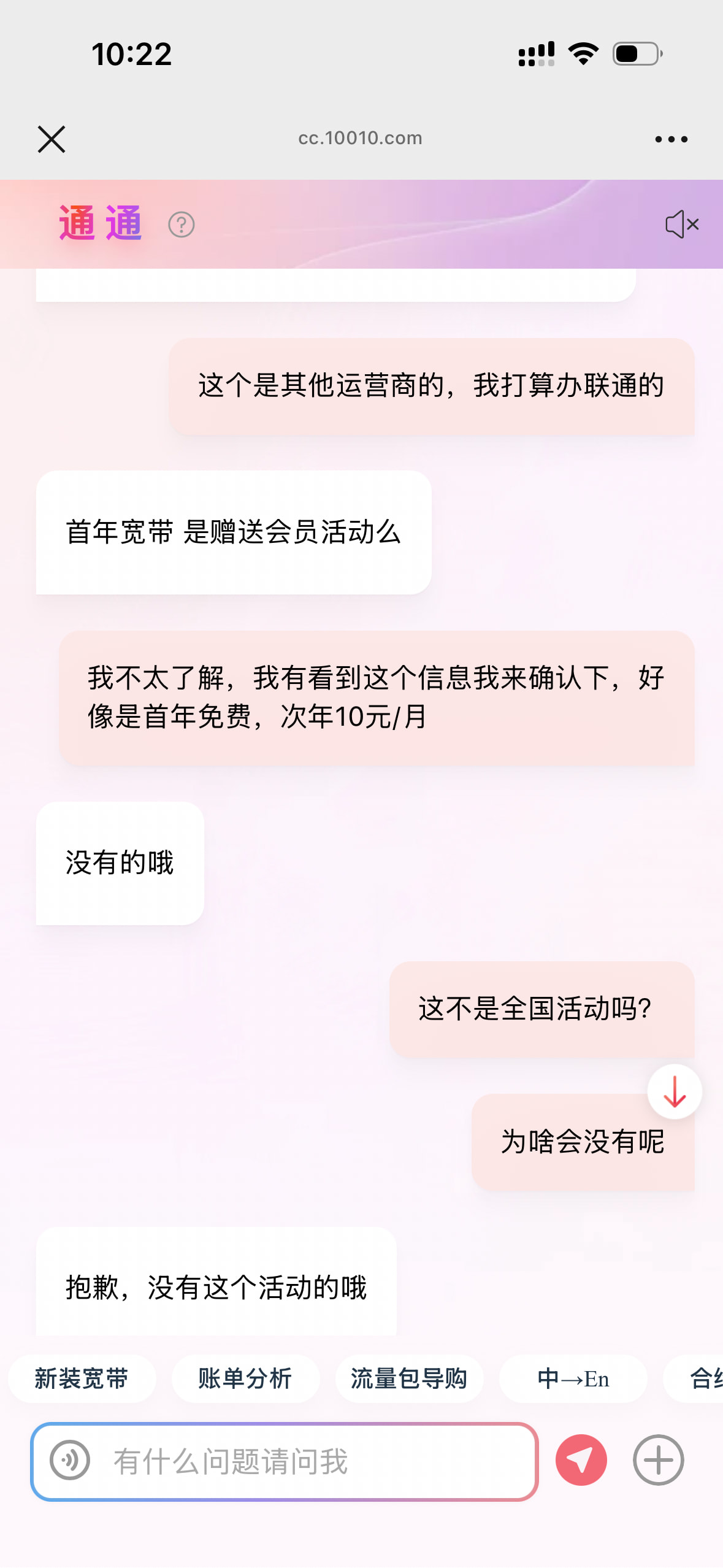Open the 账单分析 shortcut chip
723x1568 pixels.
click(245, 1379)
